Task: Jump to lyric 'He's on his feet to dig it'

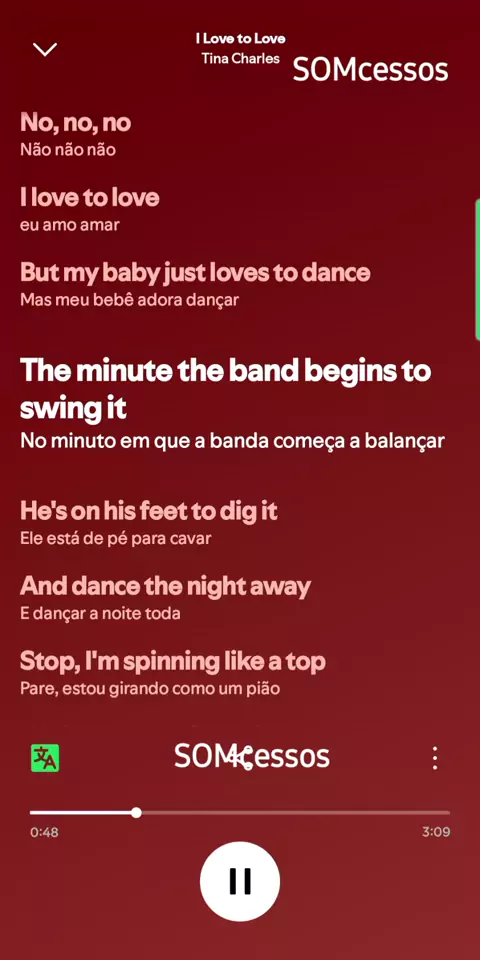Action: (149, 511)
